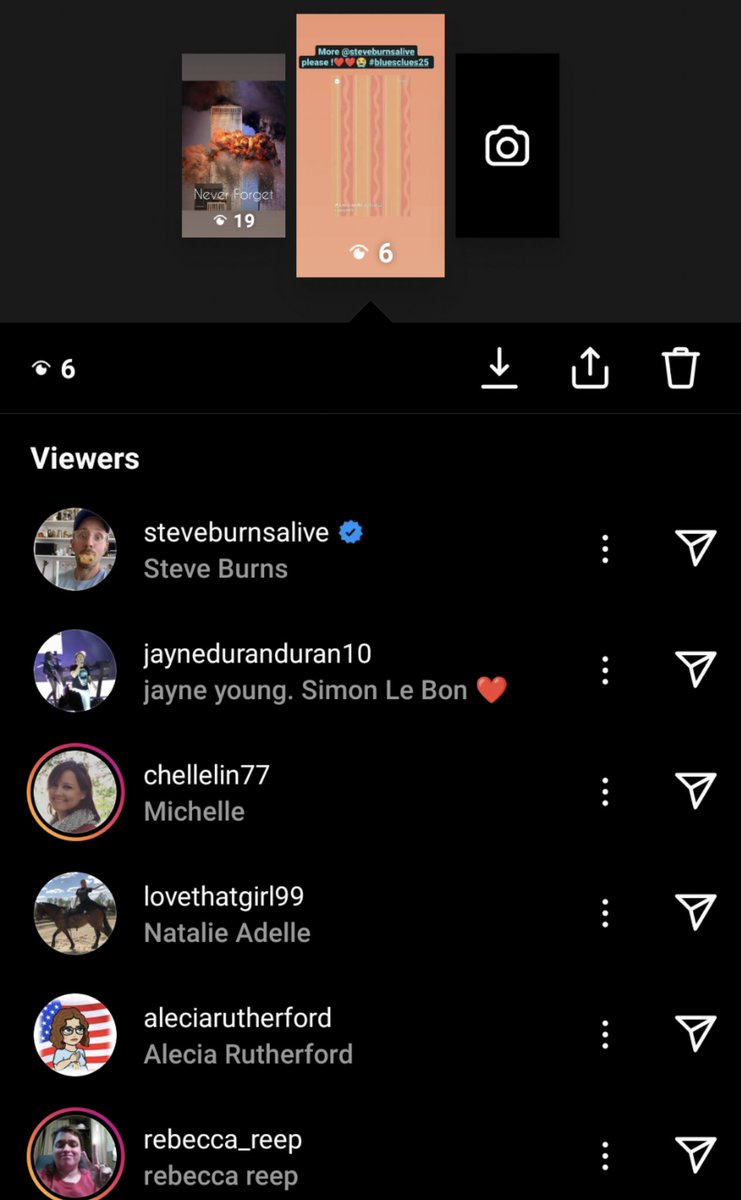Send a message to jaynedurananduran10
The width and height of the screenshot is (741, 1200).
point(696,669)
